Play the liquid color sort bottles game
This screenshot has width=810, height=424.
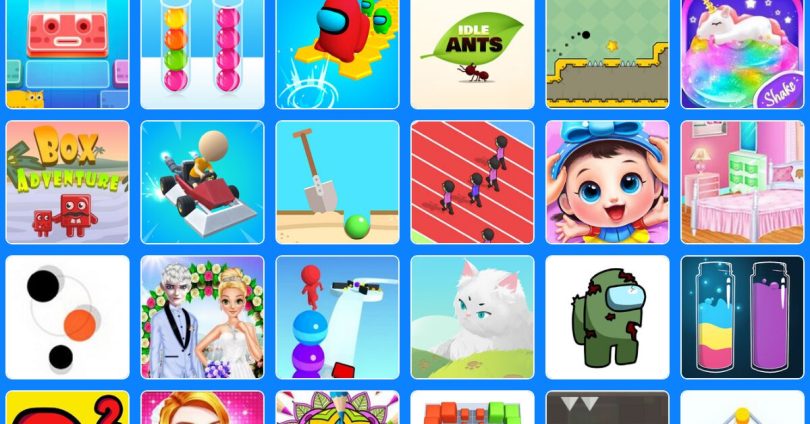[742, 317]
